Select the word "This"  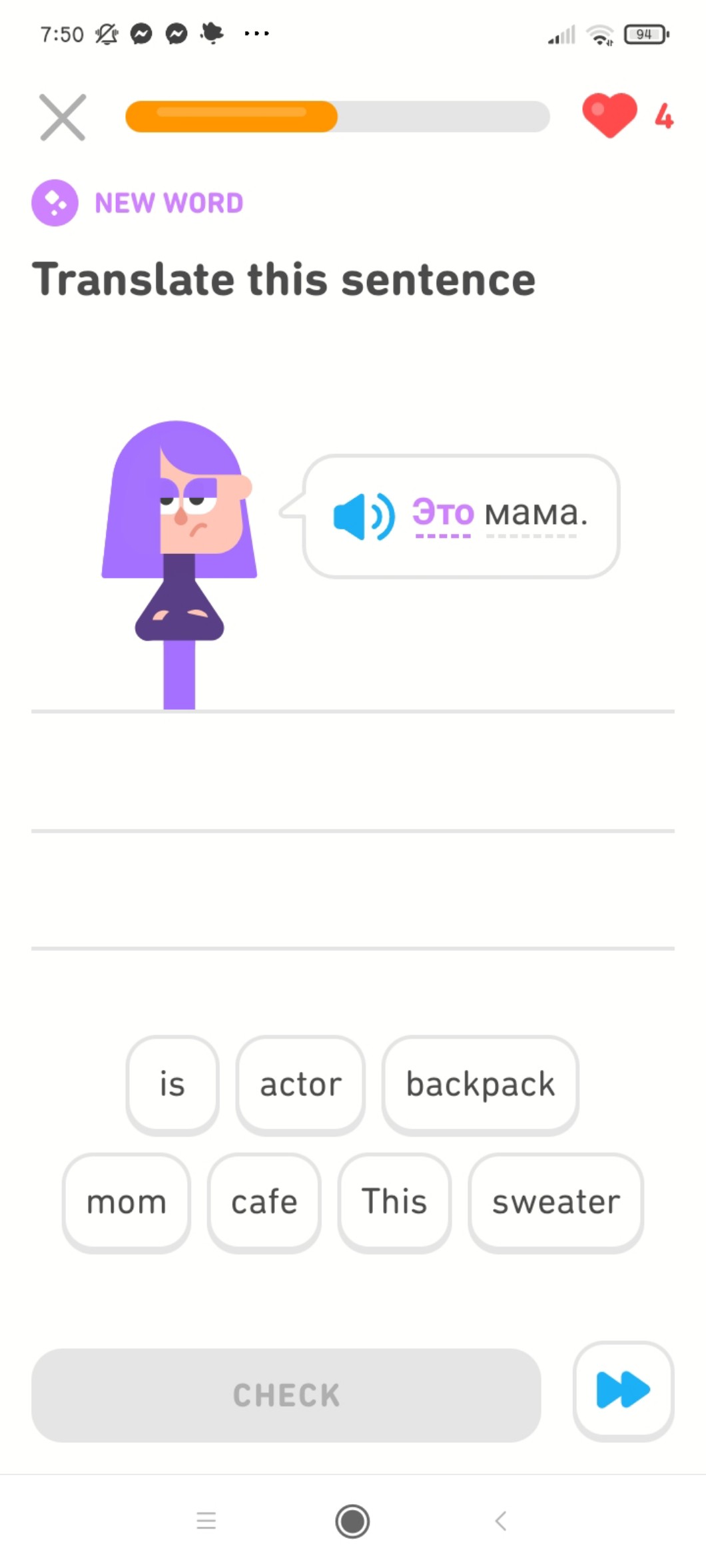point(394,1202)
